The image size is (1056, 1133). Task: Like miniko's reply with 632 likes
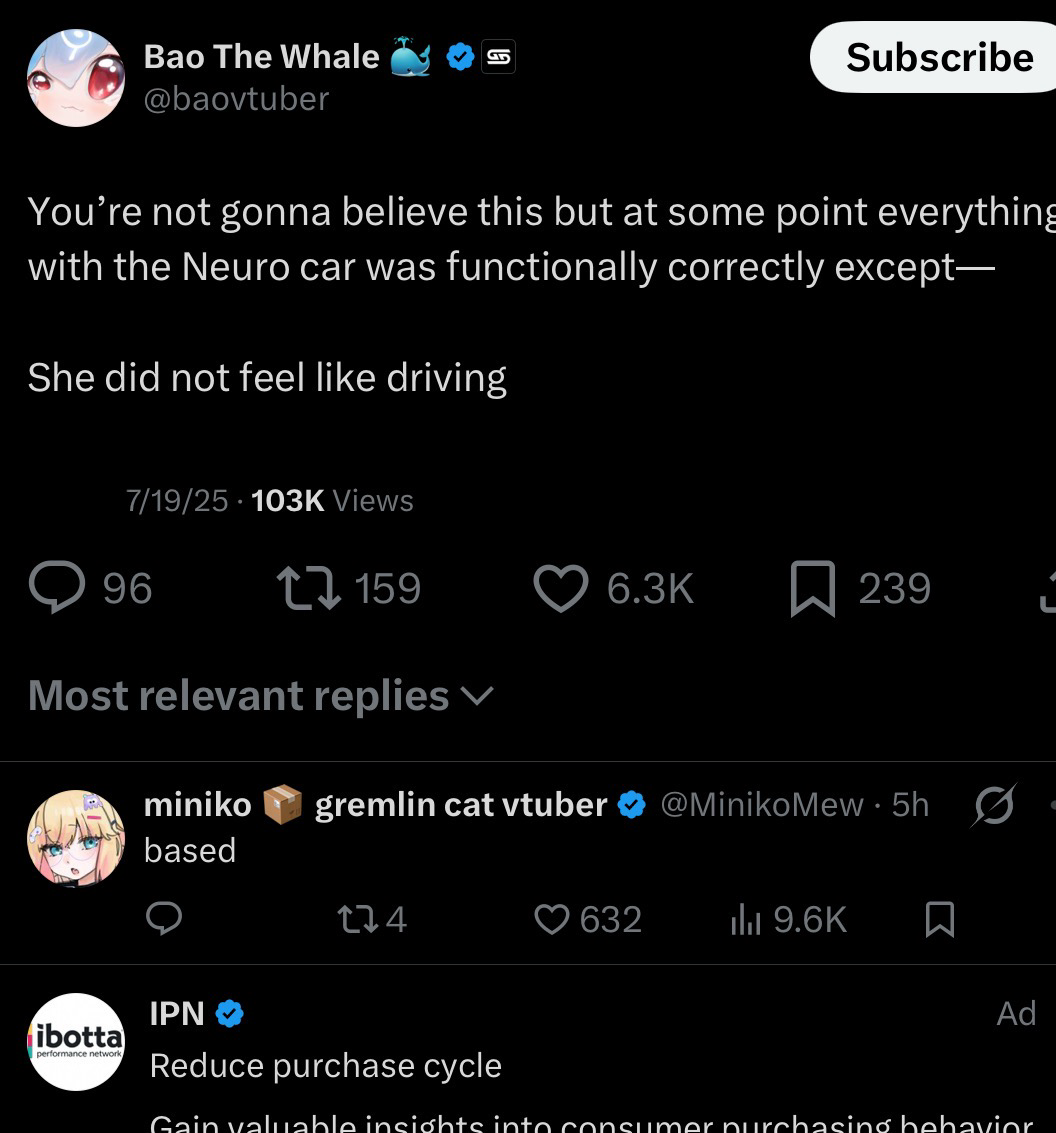pos(552,919)
